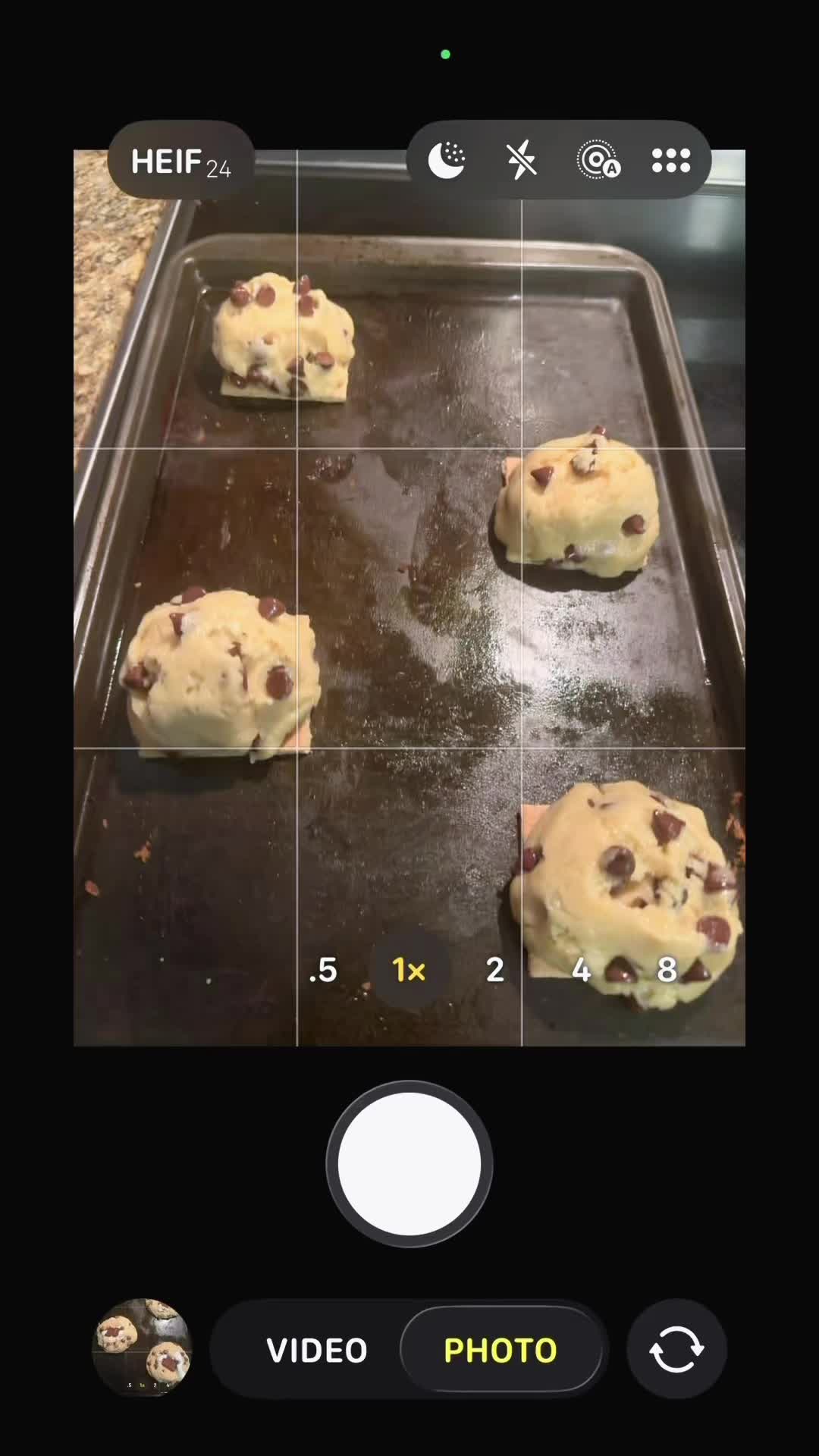The width and height of the screenshot is (819, 1456).
Task: Switch to VIDEO mode
Action: point(317,1350)
